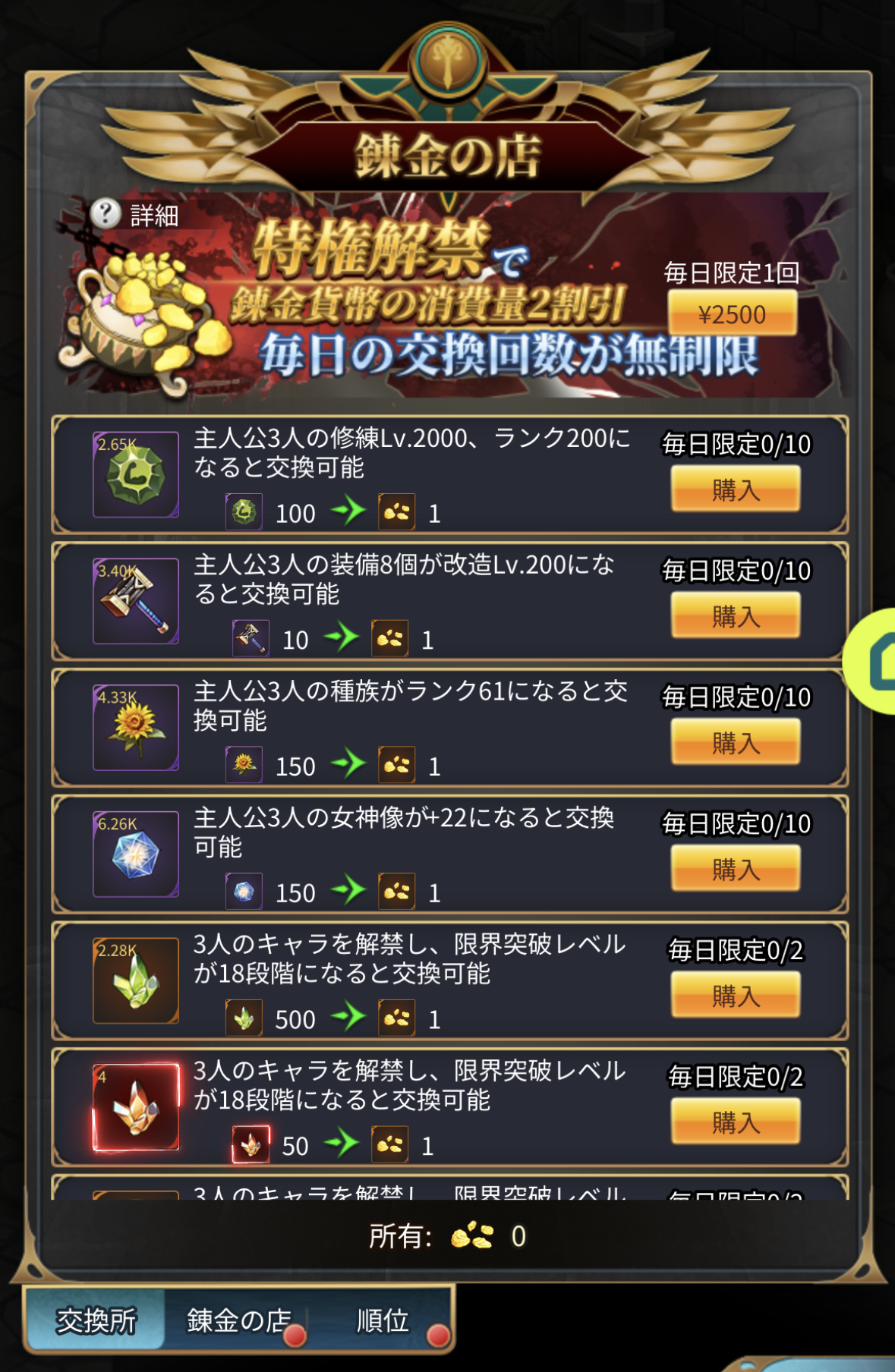Tap 購入 for the 50 red crystal exchange
This screenshot has height=1372, width=895.
(x=735, y=1122)
